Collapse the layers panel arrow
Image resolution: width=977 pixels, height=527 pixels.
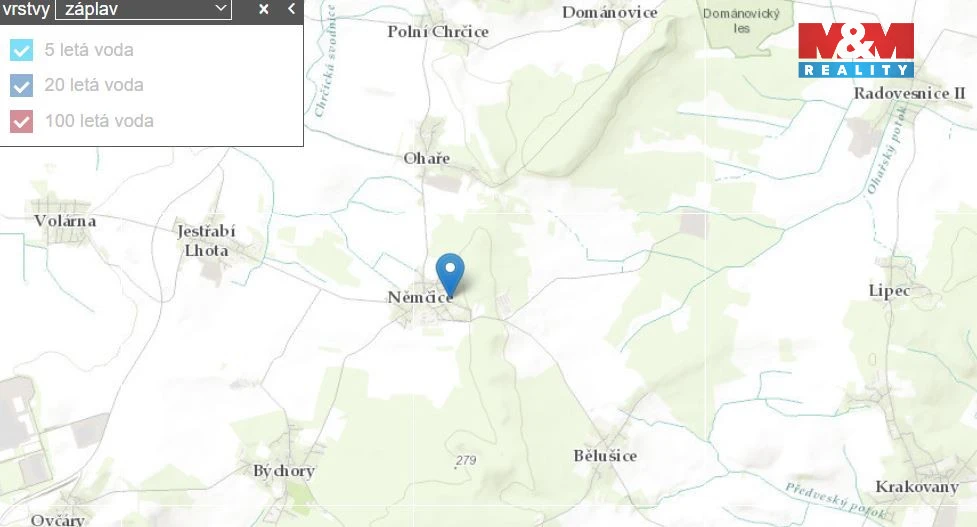[291, 9]
